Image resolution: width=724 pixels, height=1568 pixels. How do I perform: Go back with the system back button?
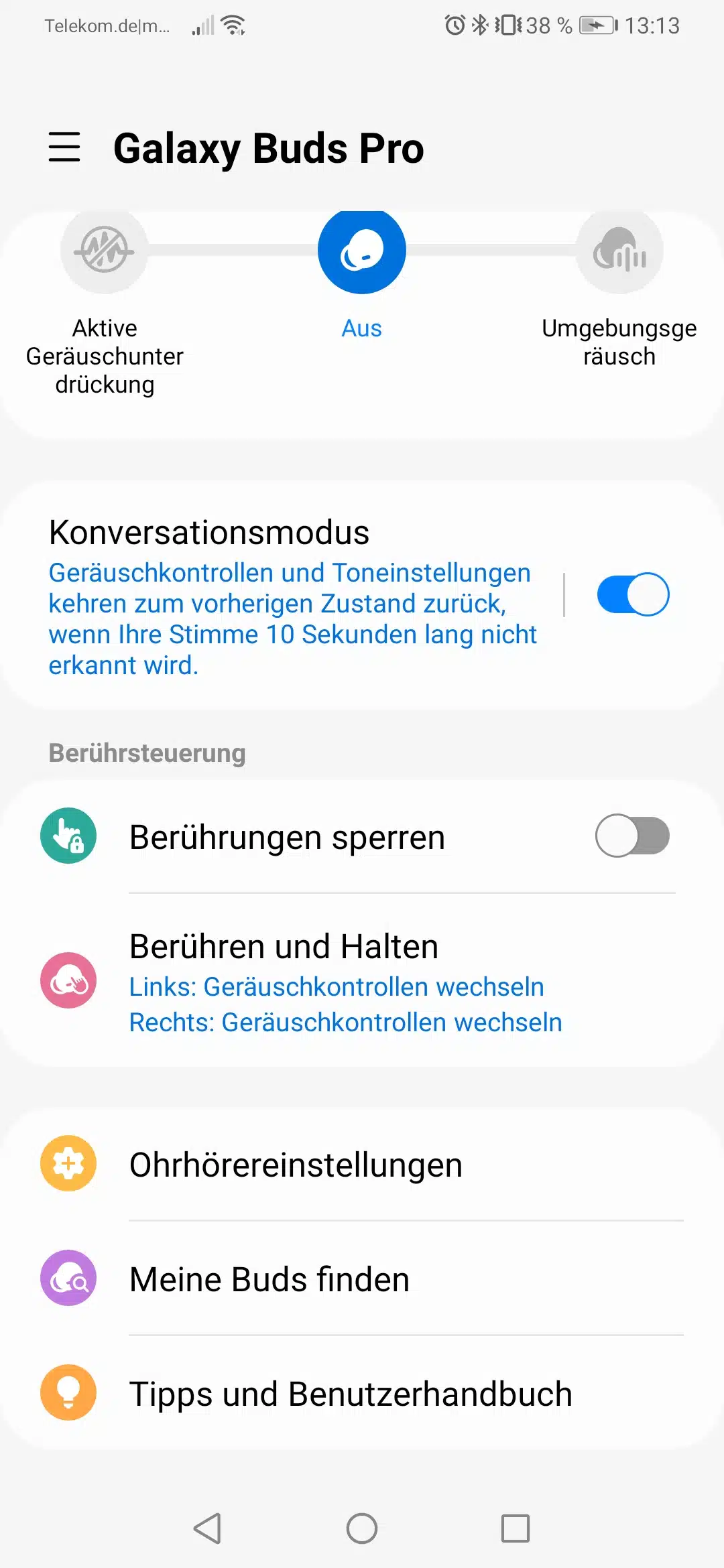pos(208,1528)
